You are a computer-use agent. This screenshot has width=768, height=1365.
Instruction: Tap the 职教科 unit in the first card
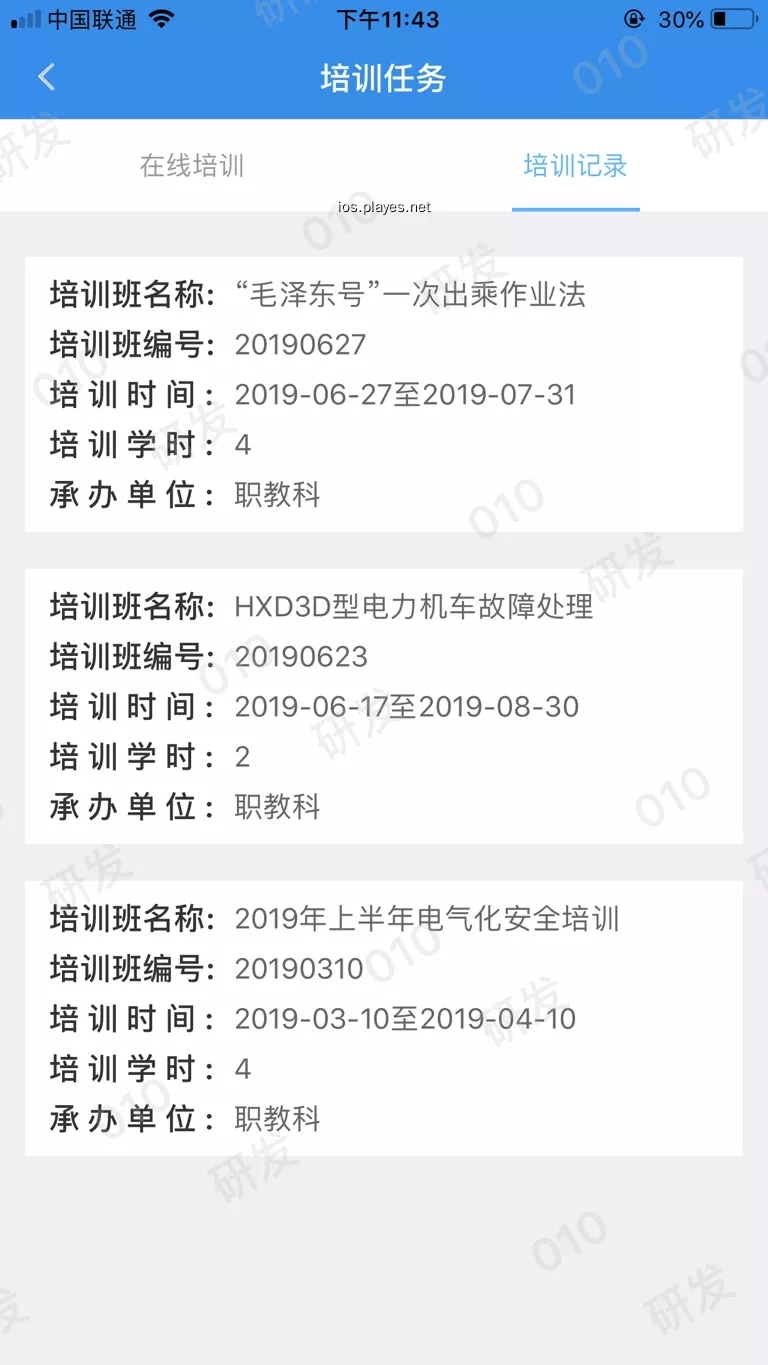277,494
